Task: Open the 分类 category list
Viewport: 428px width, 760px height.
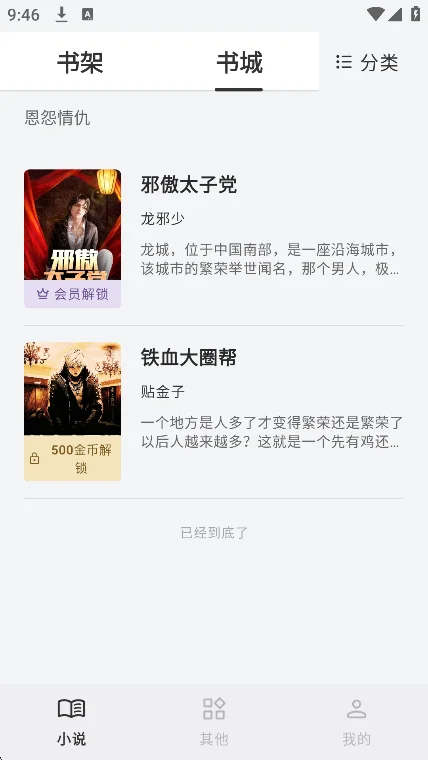Action: coord(367,63)
